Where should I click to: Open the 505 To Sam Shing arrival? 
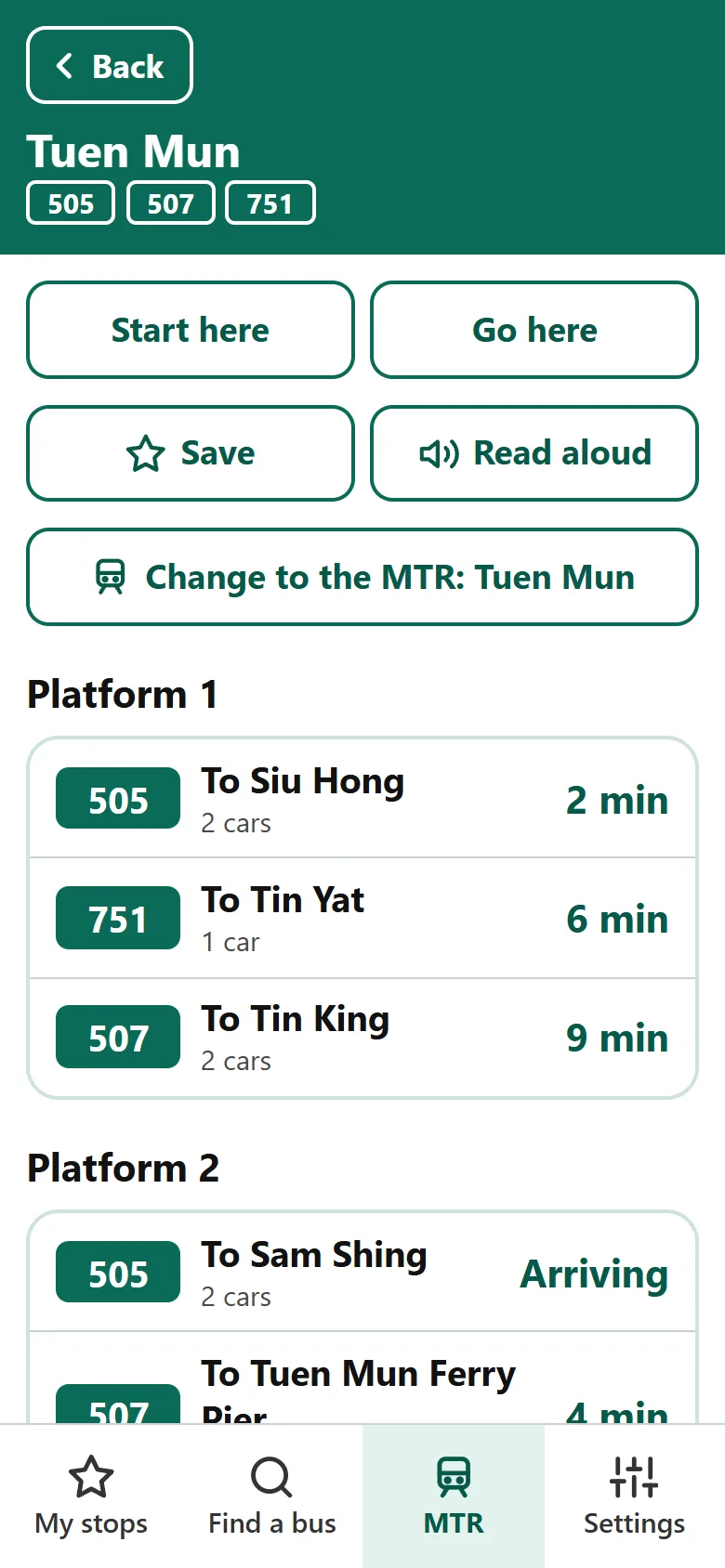(362, 1273)
